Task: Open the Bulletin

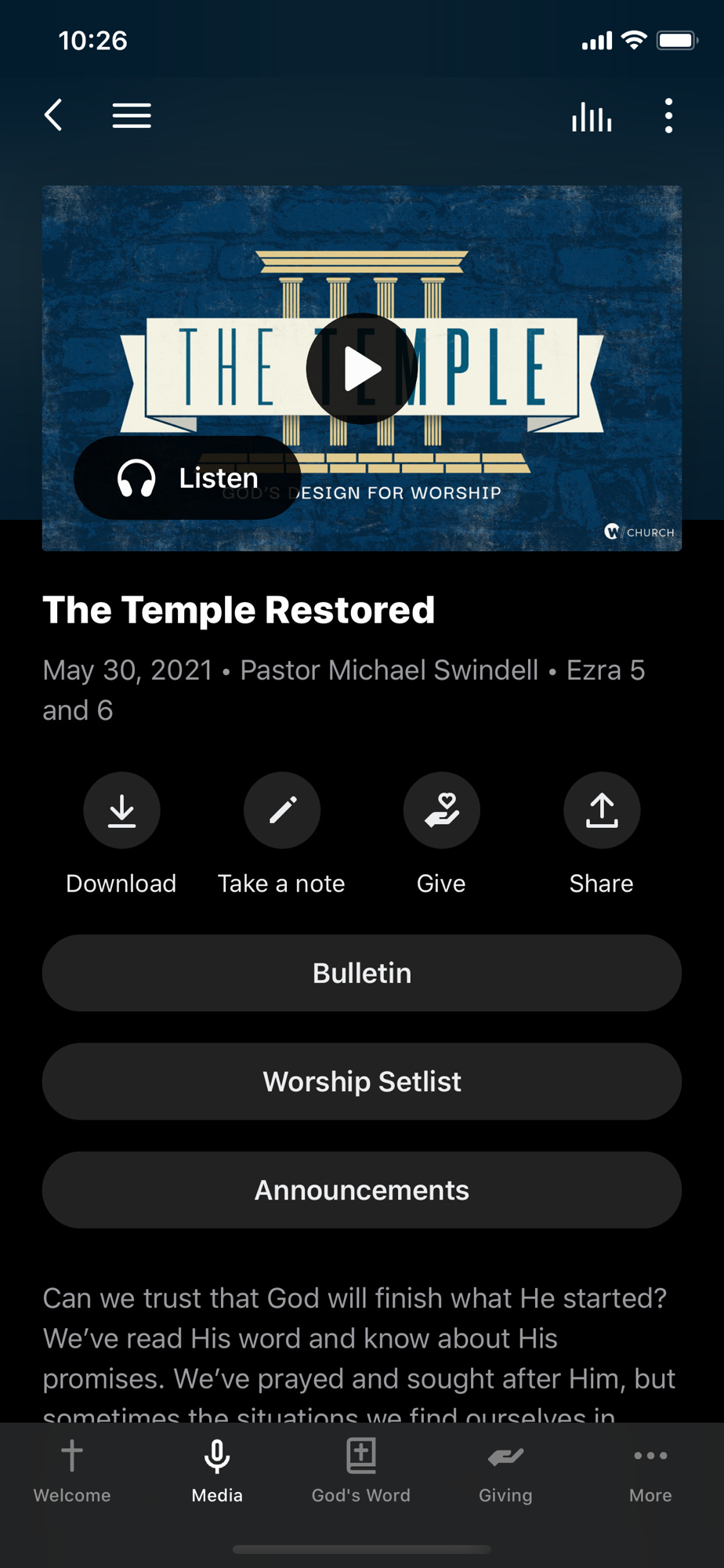Action: [362, 973]
